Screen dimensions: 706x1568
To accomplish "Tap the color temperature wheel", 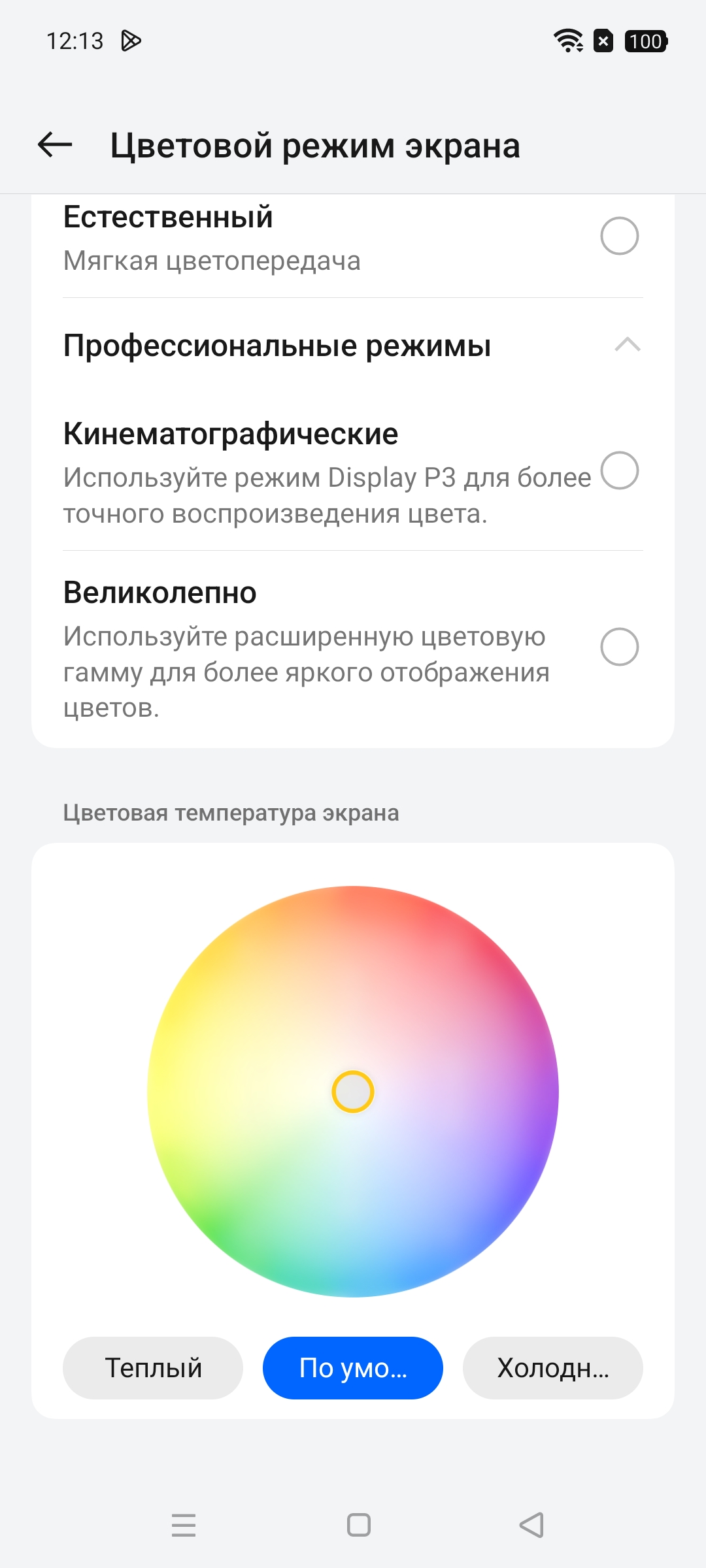I will [353, 1091].
